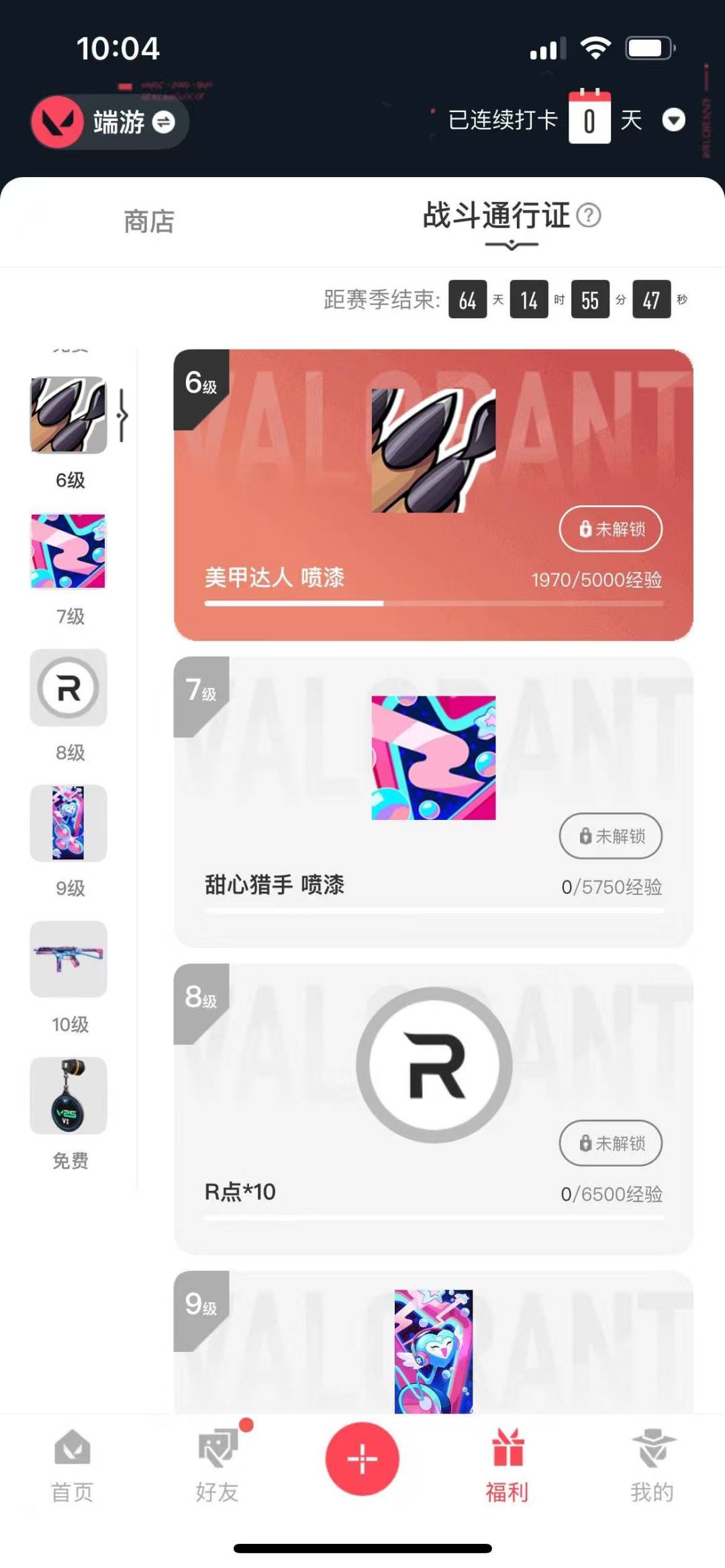This screenshot has width=725, height=1568.
Task: Expand the check-in streak dropdown arrow
Action: 674,121
